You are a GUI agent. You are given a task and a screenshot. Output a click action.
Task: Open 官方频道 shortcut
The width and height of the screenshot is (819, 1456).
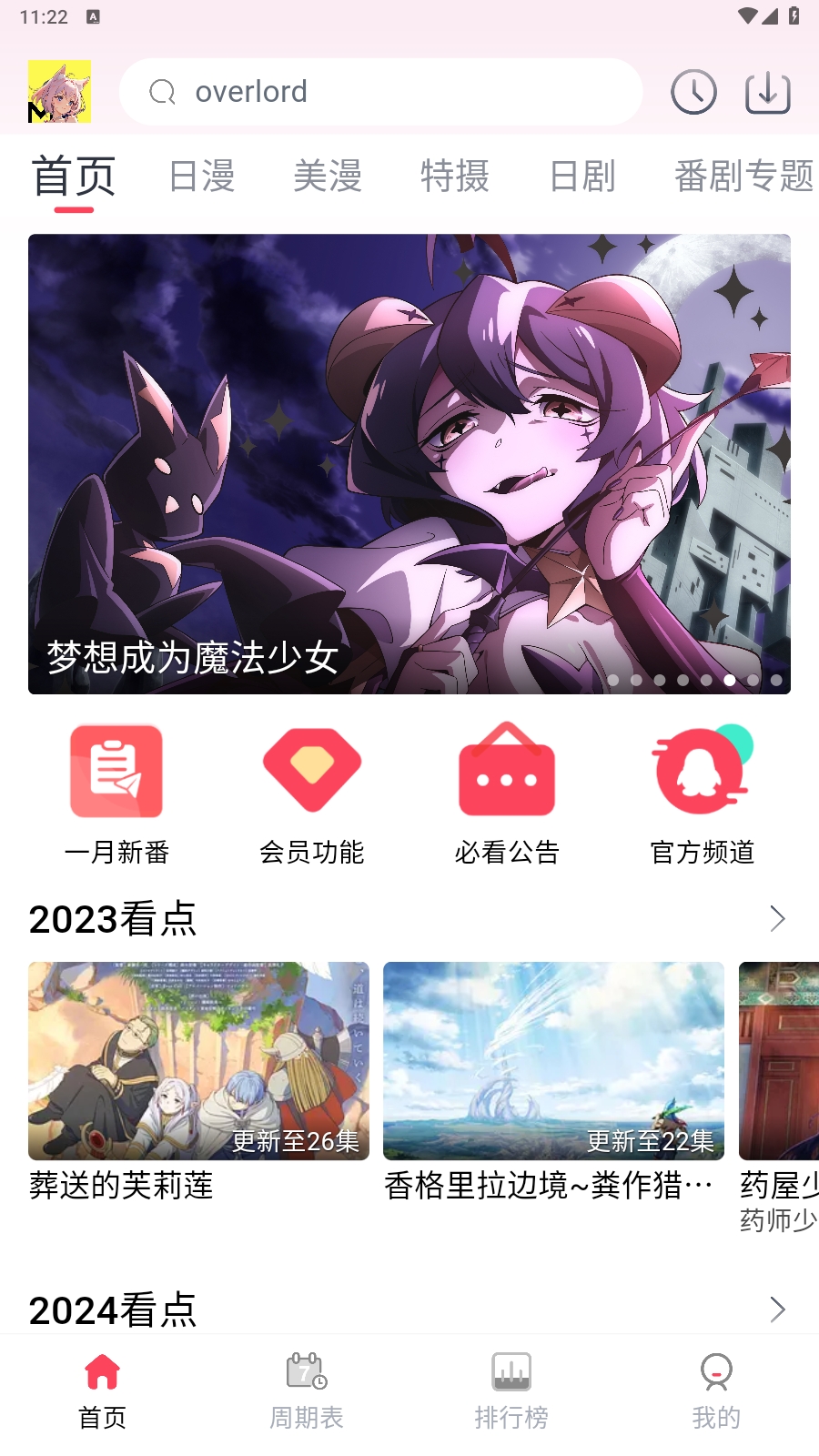(702, 794)
